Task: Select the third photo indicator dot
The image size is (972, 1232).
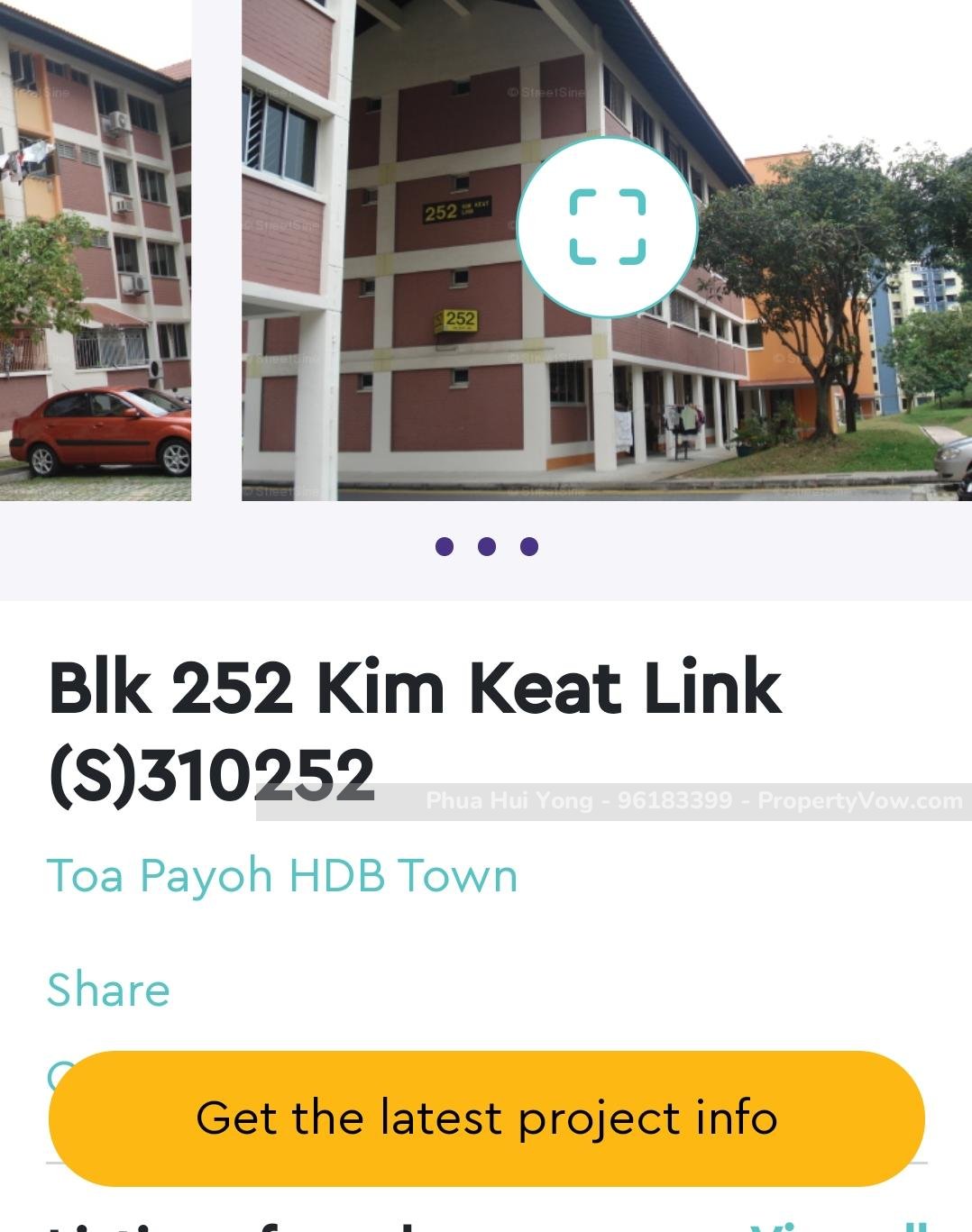Action: coord(529,546)
